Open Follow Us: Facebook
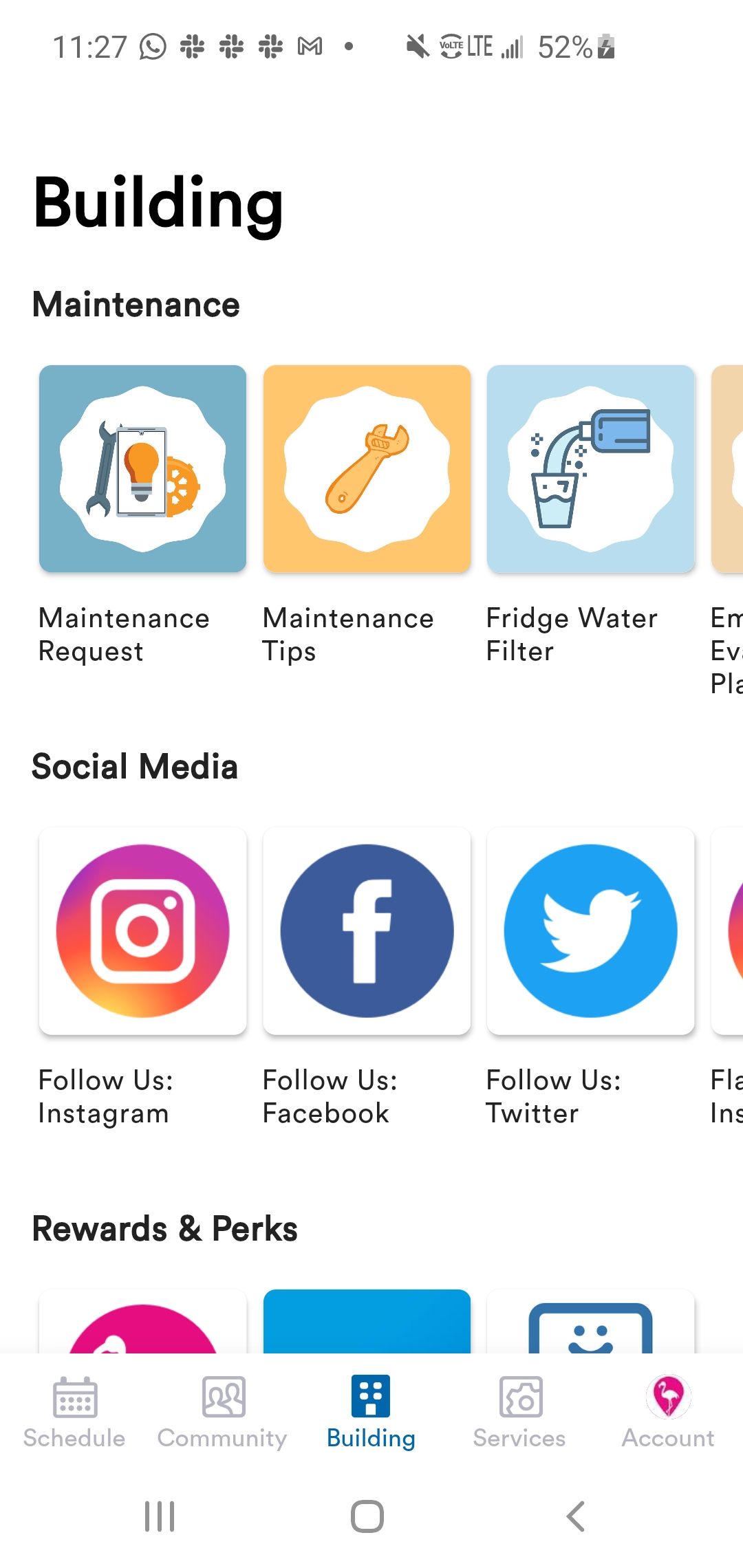743x1568 pixels. click(367, 930)
